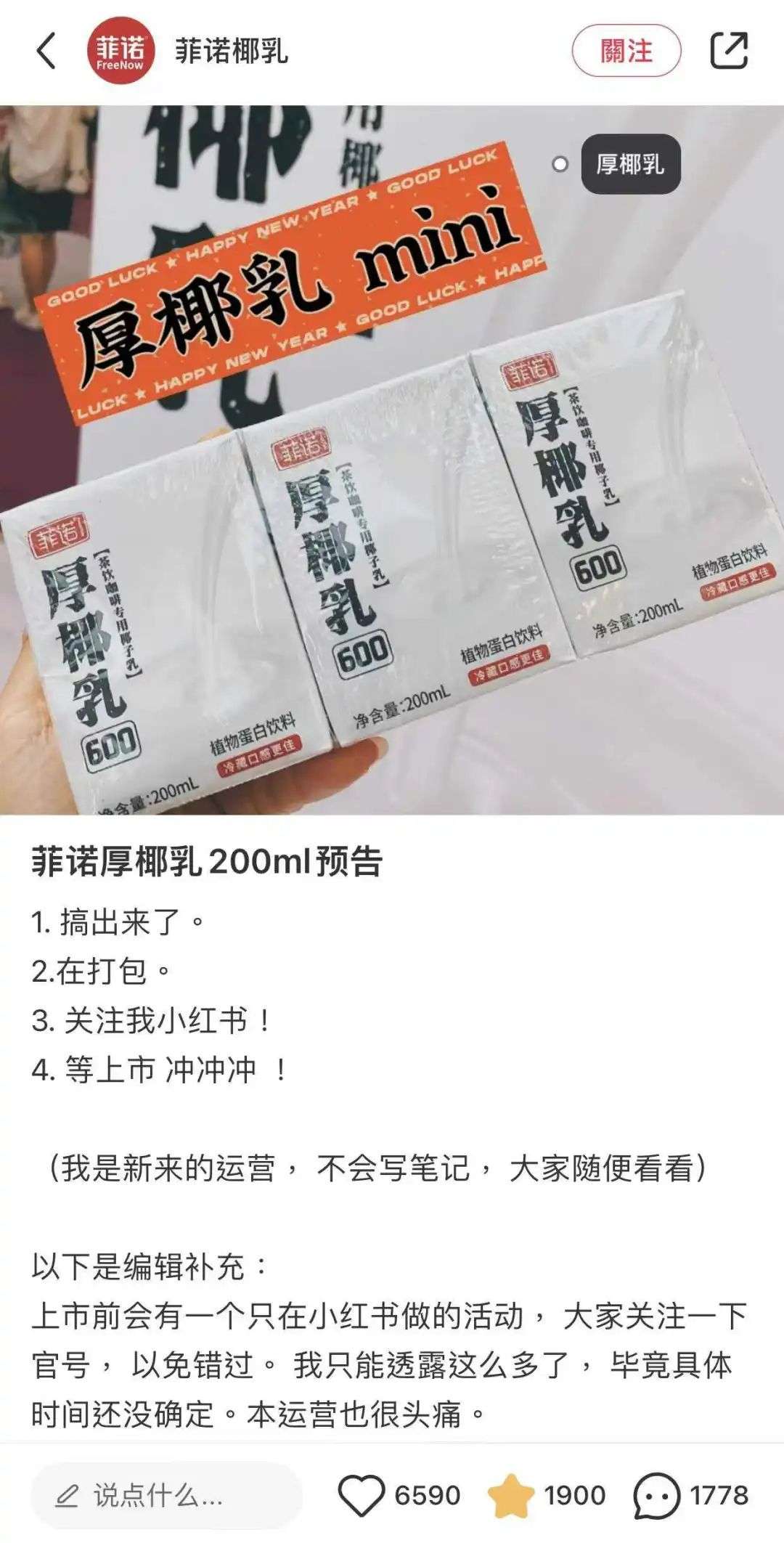
Task: Like this post with the heart icon
Action: tap(361, 1495)
